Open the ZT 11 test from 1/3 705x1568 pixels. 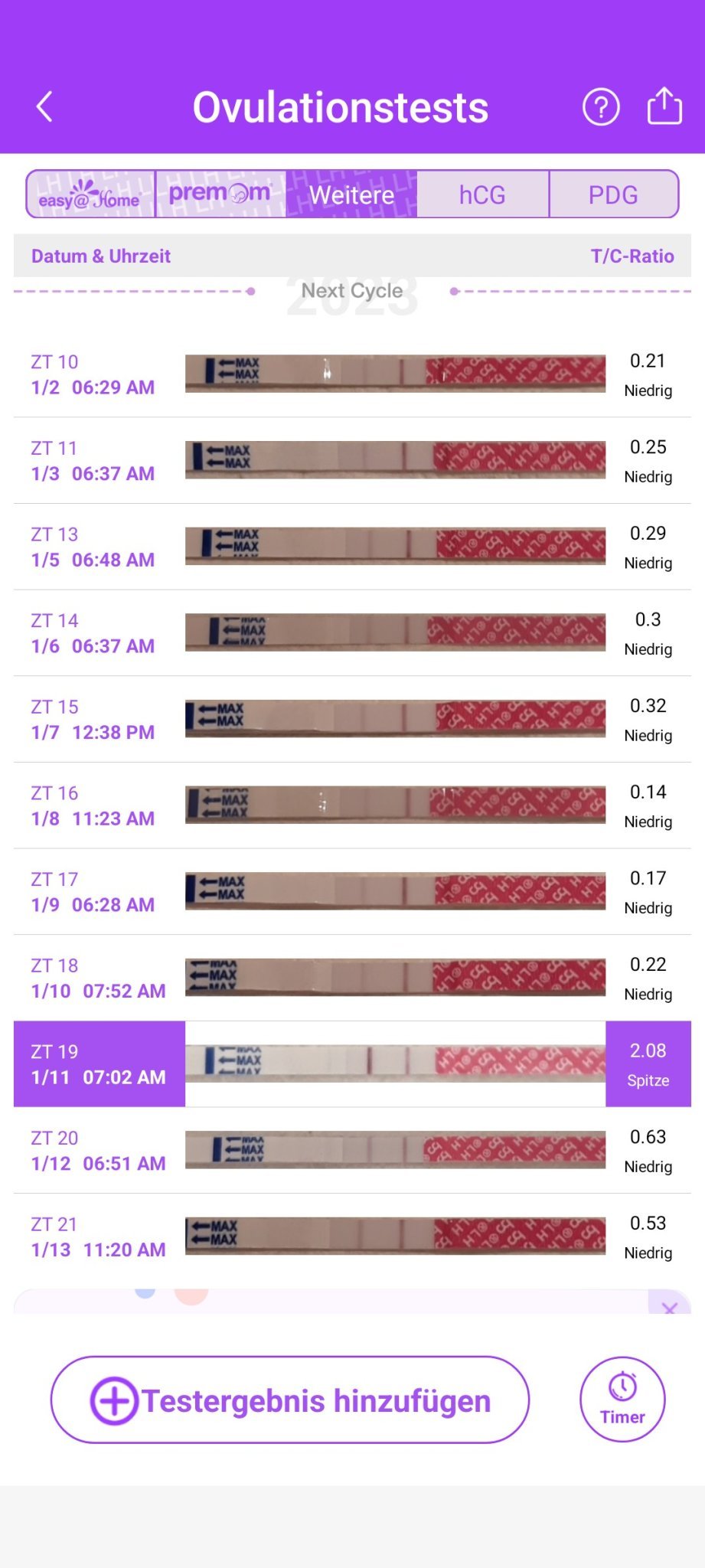point(352,461)
